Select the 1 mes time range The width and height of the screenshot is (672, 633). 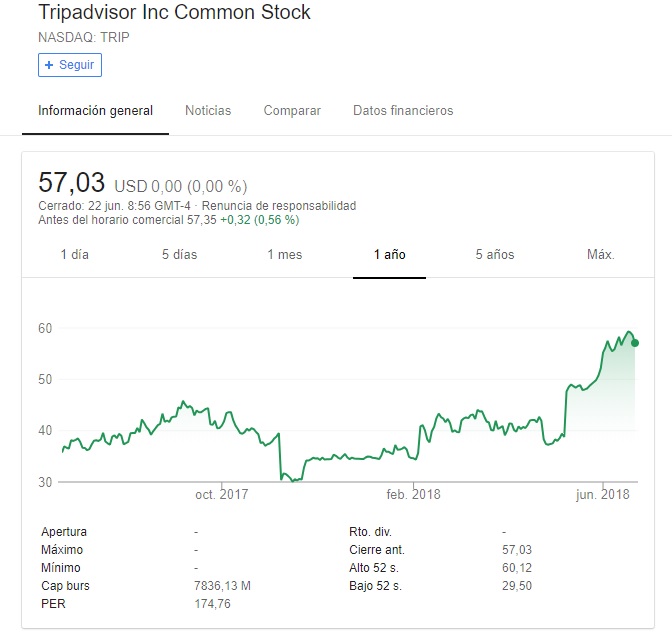tap(285, 255)
